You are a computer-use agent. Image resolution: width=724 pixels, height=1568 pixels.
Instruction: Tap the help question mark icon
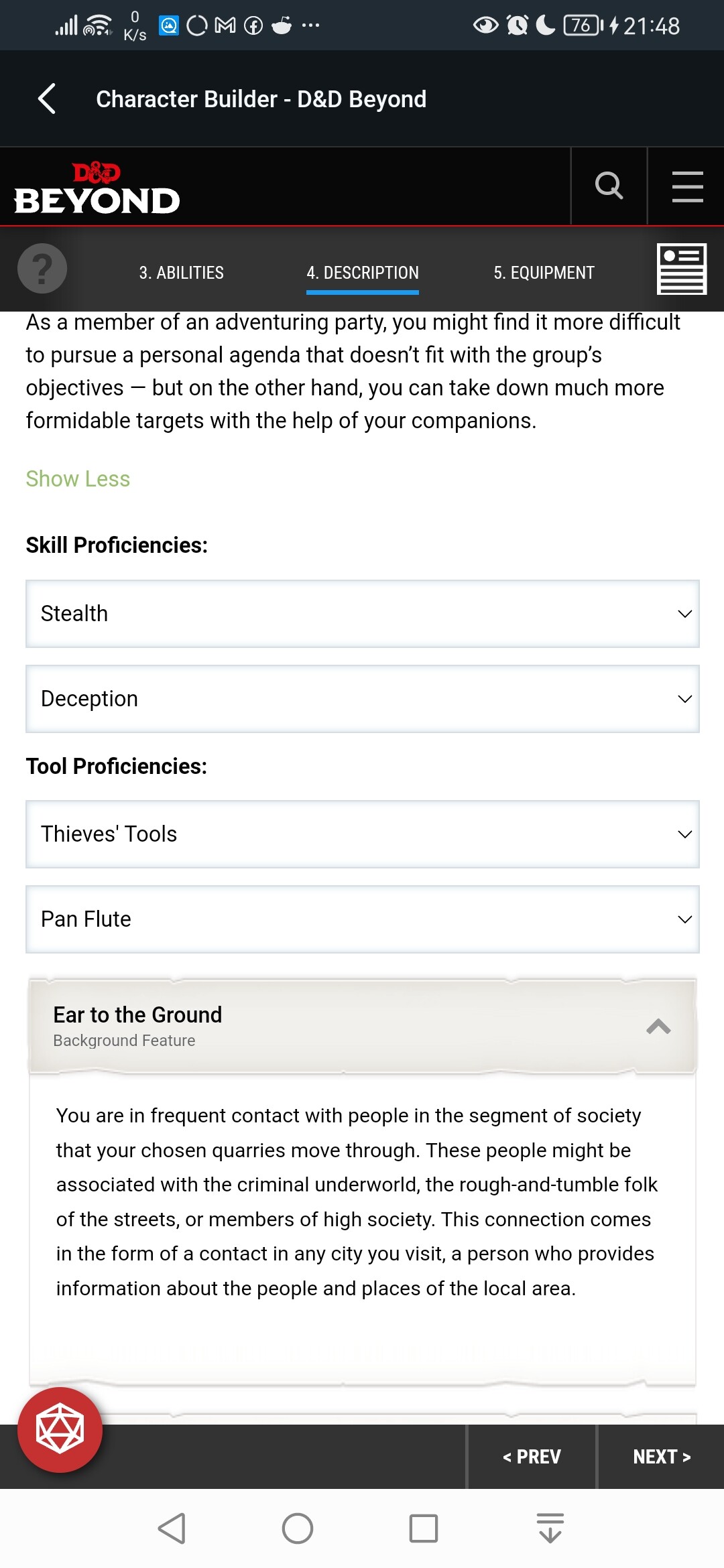(42, 269)
